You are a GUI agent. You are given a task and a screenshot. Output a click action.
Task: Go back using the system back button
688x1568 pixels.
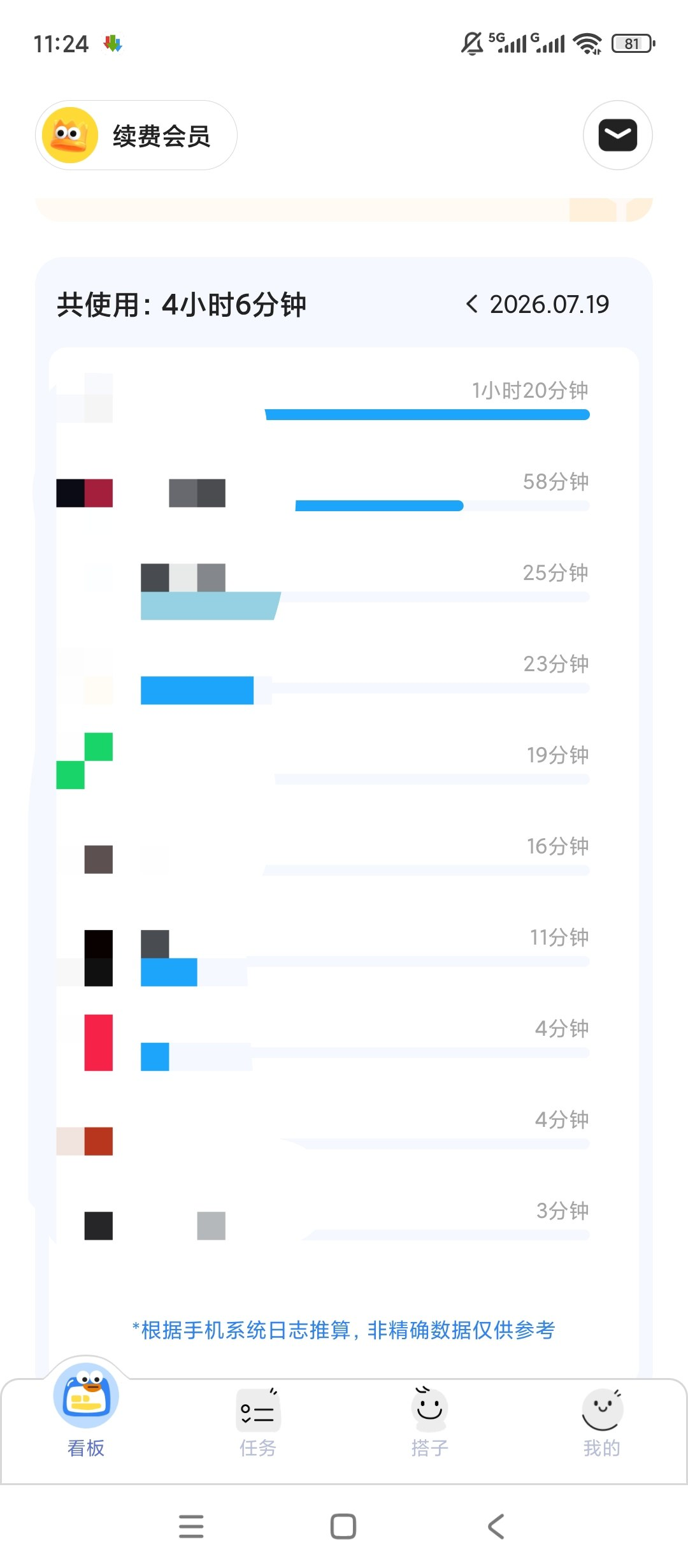pos(496,1527)
